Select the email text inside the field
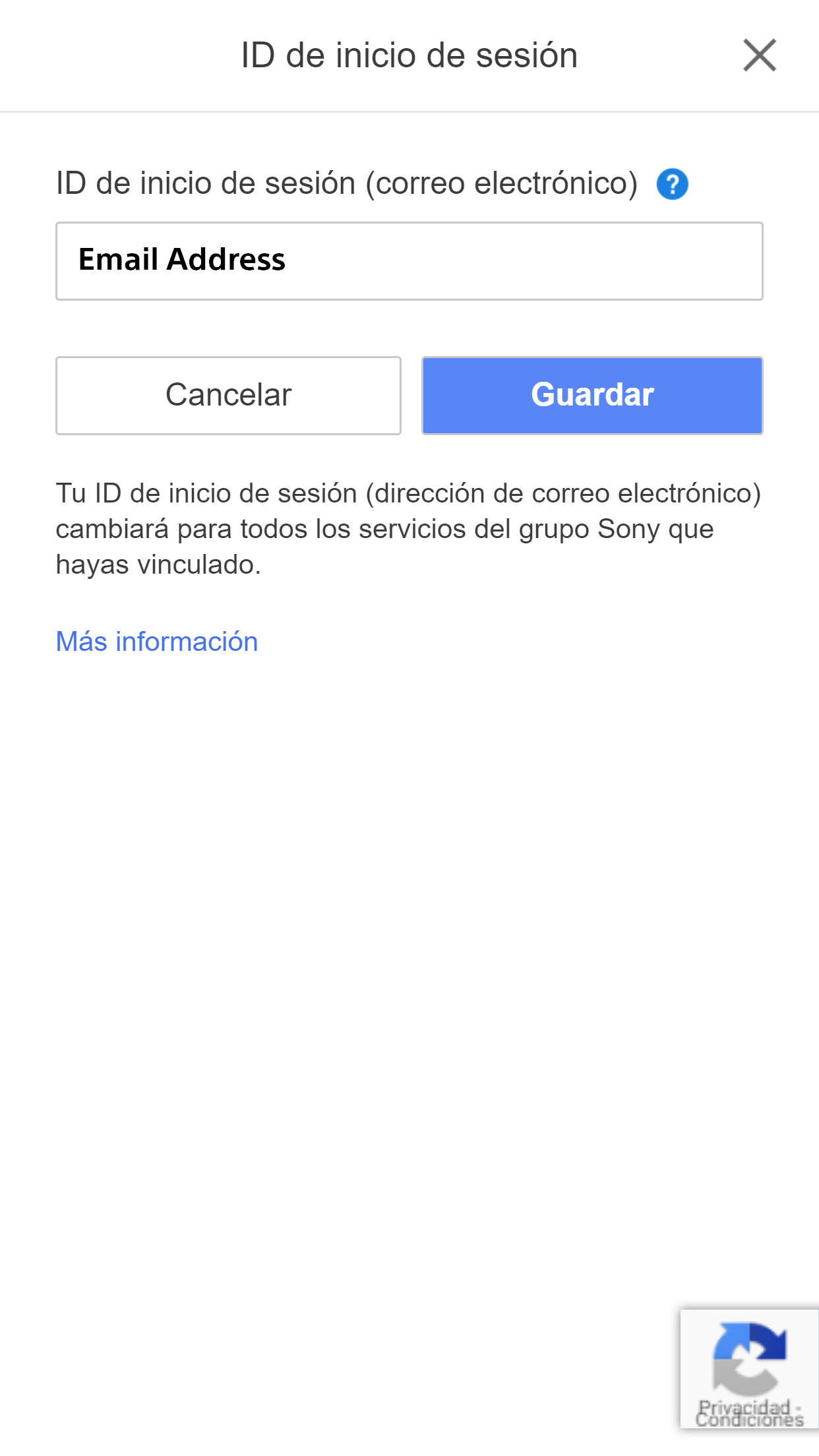This screenshot has width=819, height=1456. [x=183, y=260]
